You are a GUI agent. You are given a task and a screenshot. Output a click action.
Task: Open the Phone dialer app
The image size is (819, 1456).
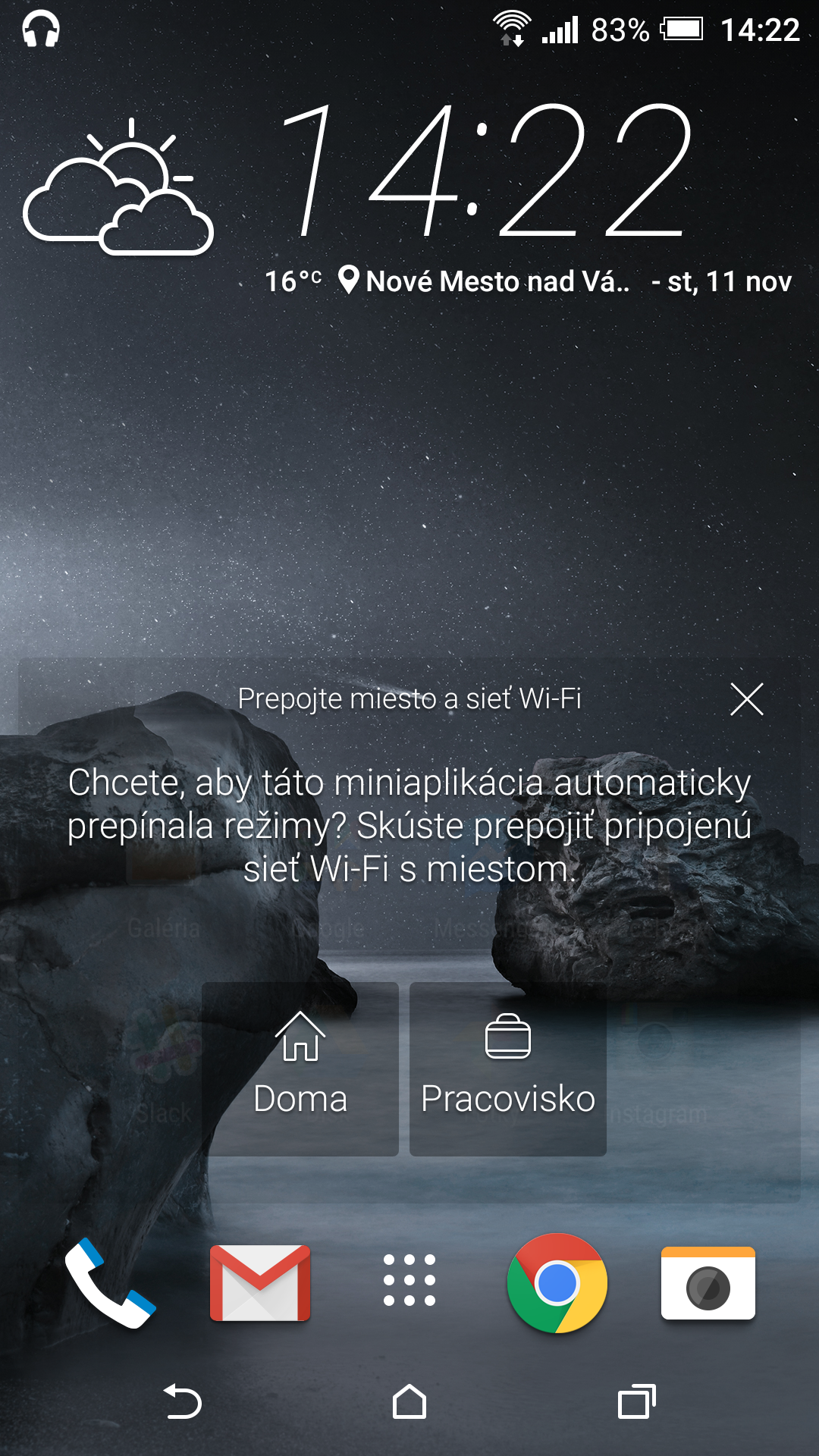[x=111, y=1283]
